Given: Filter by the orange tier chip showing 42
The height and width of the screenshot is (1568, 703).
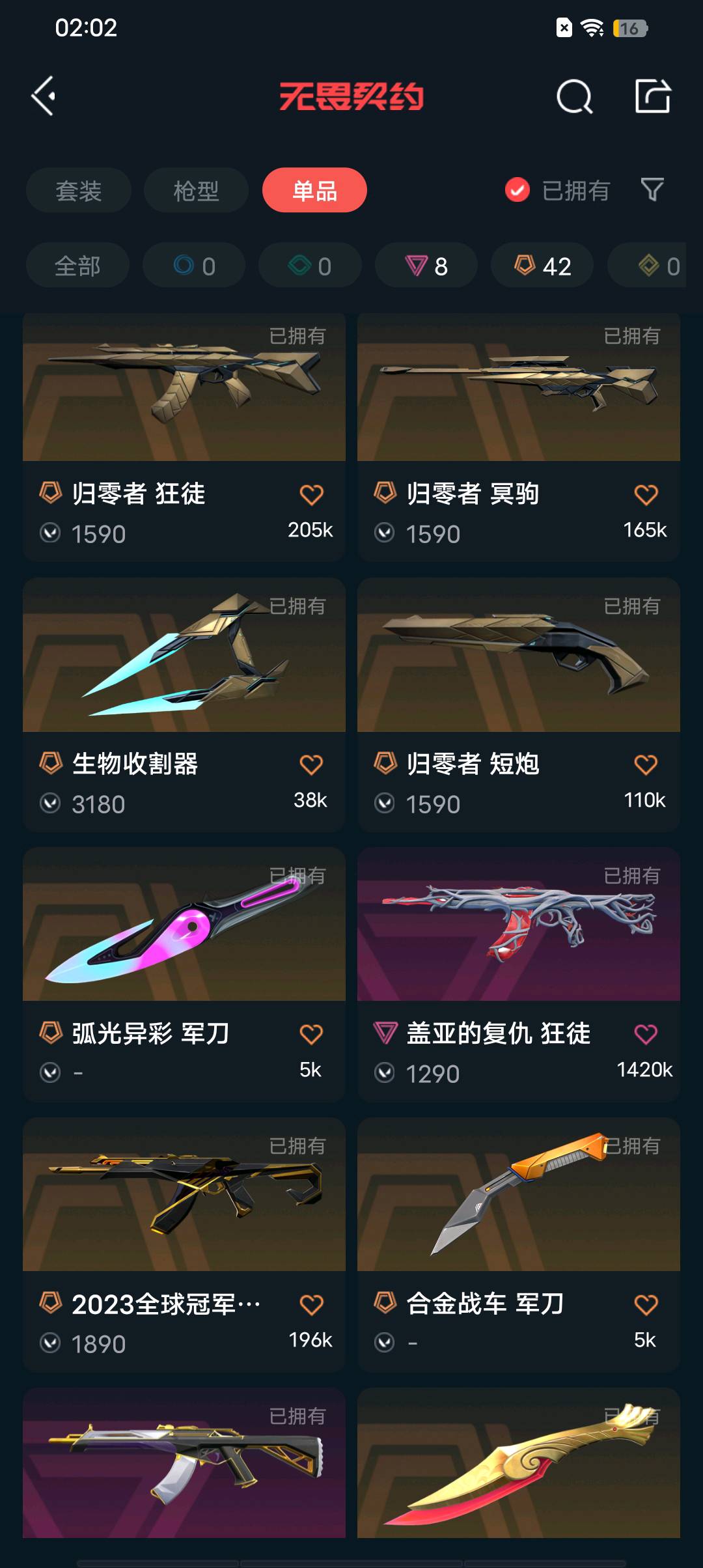Looking at the screenshot, I should coord(542,266).
